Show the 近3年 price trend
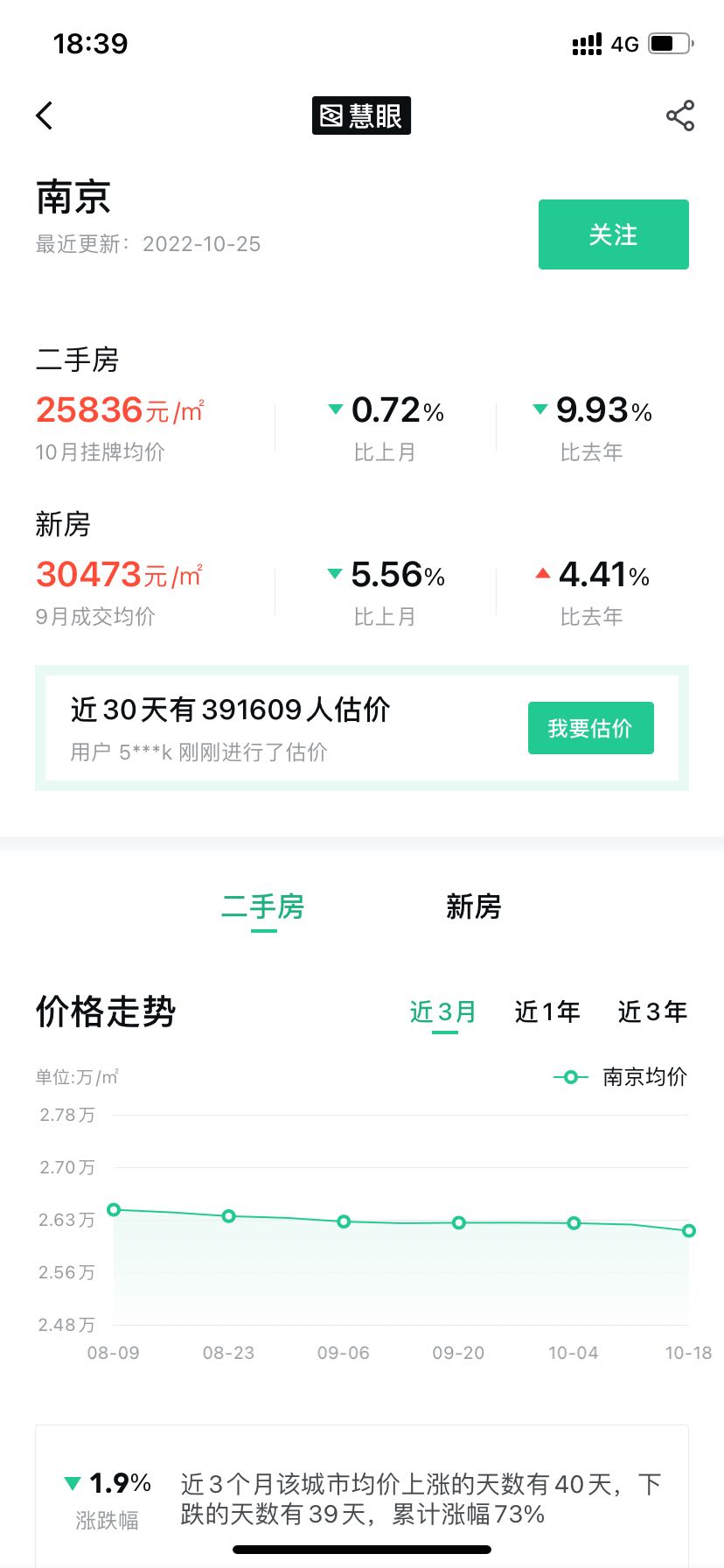724x1568 pixels. (x=652, y=1012)
